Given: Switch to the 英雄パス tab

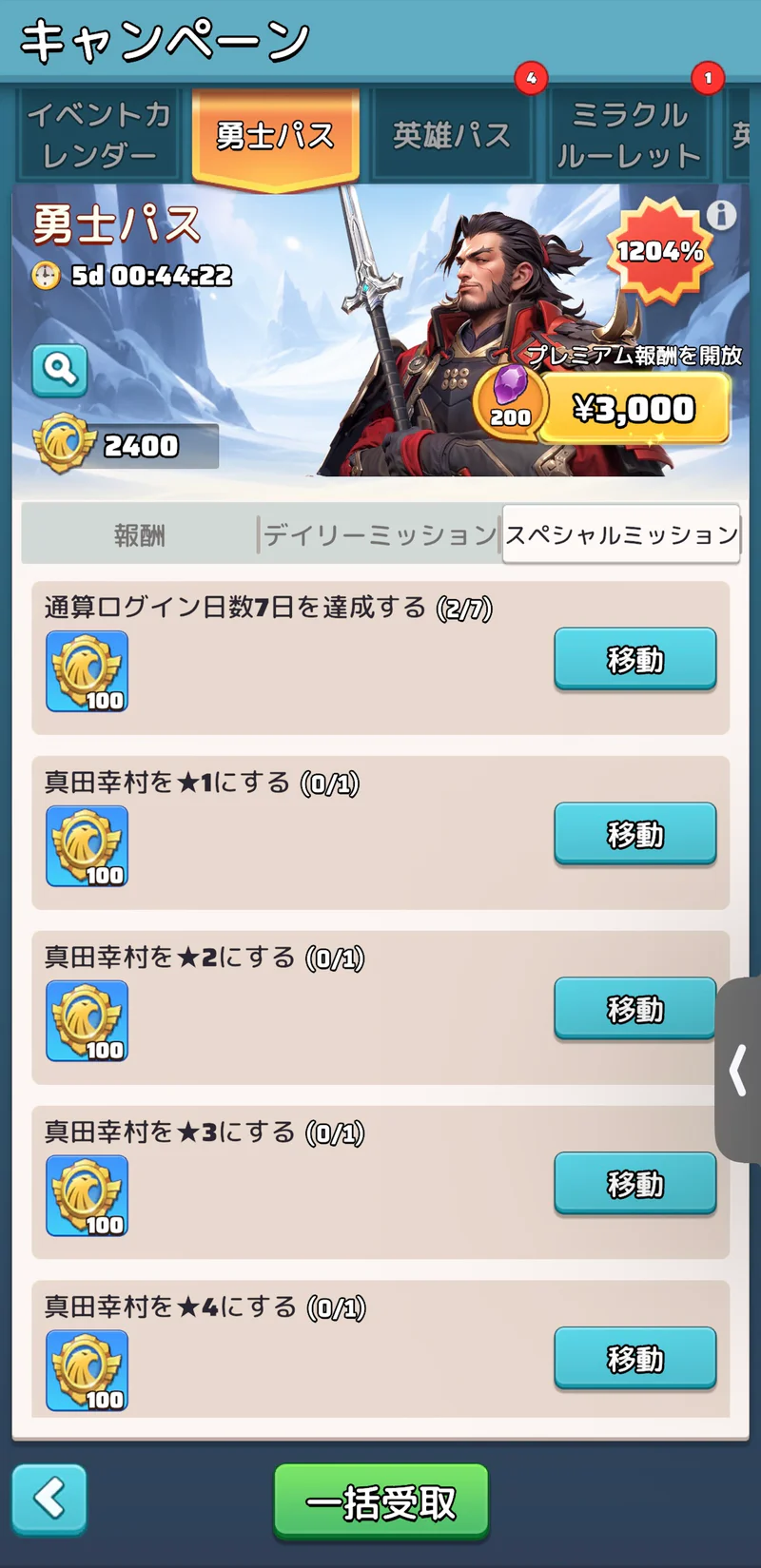Looking at the screenshot, I should tap(452, 135).
